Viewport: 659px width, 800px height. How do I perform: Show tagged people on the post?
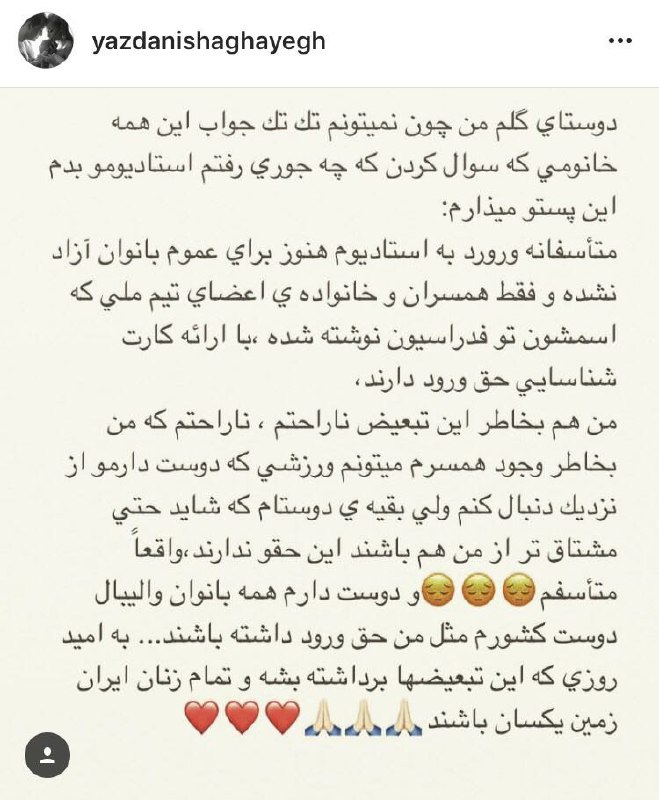[x=47, y=754]
